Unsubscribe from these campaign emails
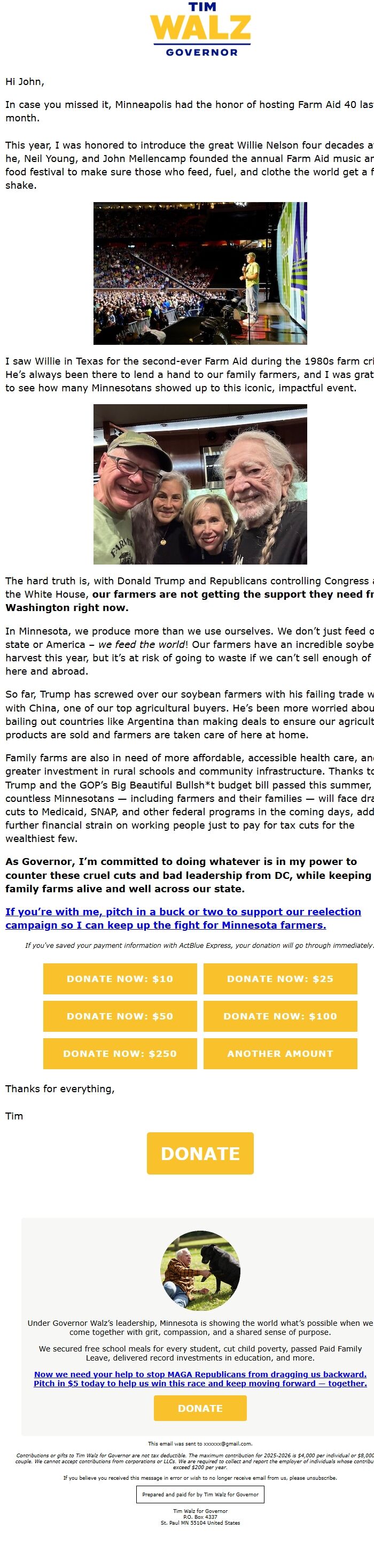The height and width of the screenshot is (1568, 374). (x=321, y=1477)
